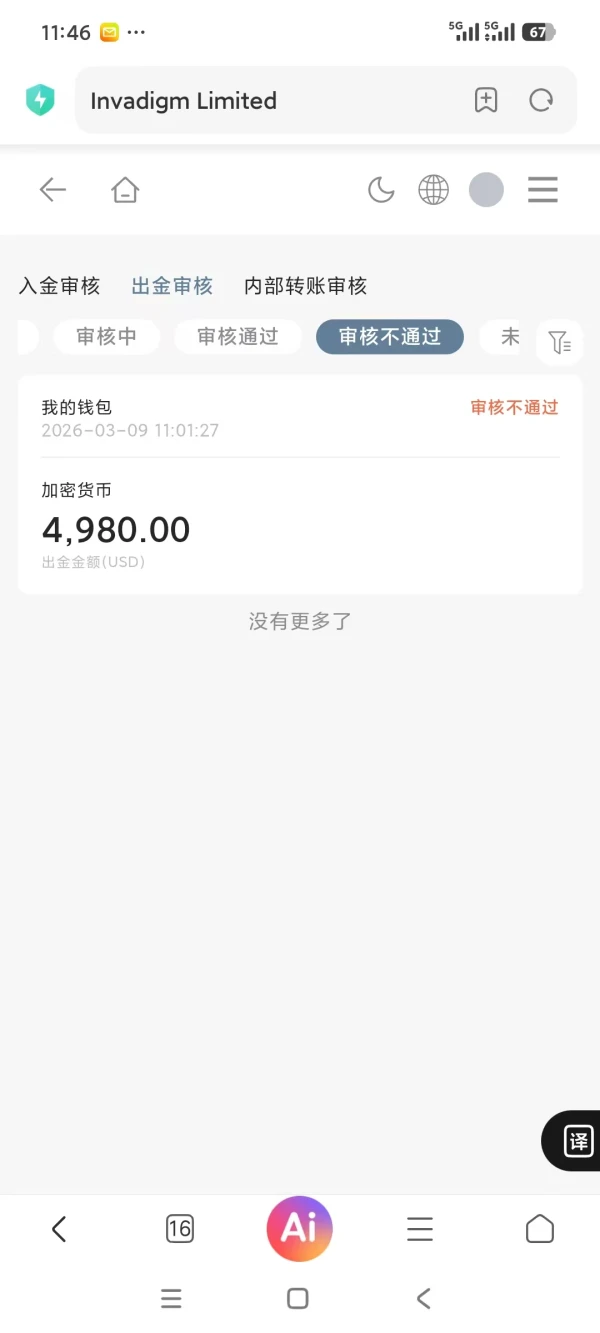Screen dimensions: 600x1333
Task: Open the site's home page
Action: pos(125,189)
